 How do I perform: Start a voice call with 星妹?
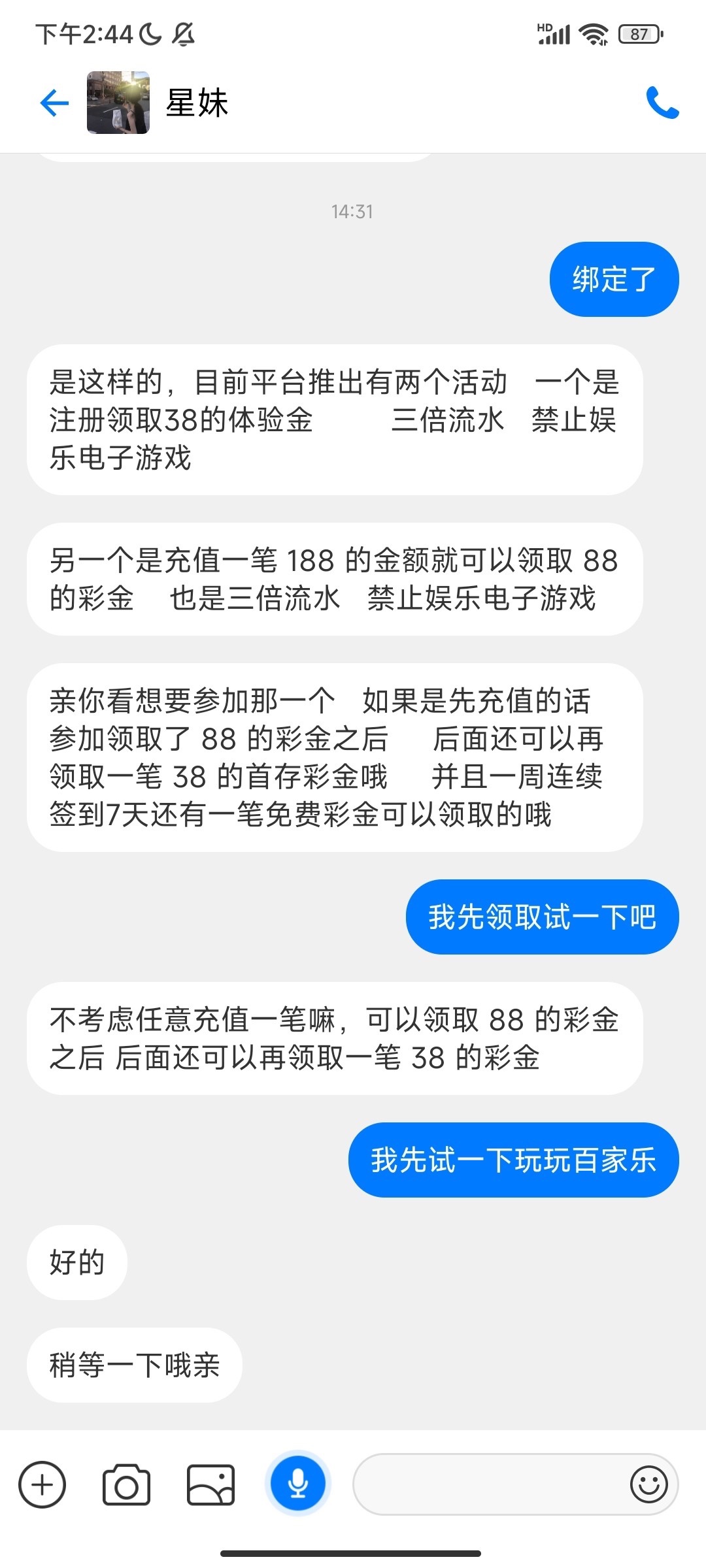click(662, 103)
